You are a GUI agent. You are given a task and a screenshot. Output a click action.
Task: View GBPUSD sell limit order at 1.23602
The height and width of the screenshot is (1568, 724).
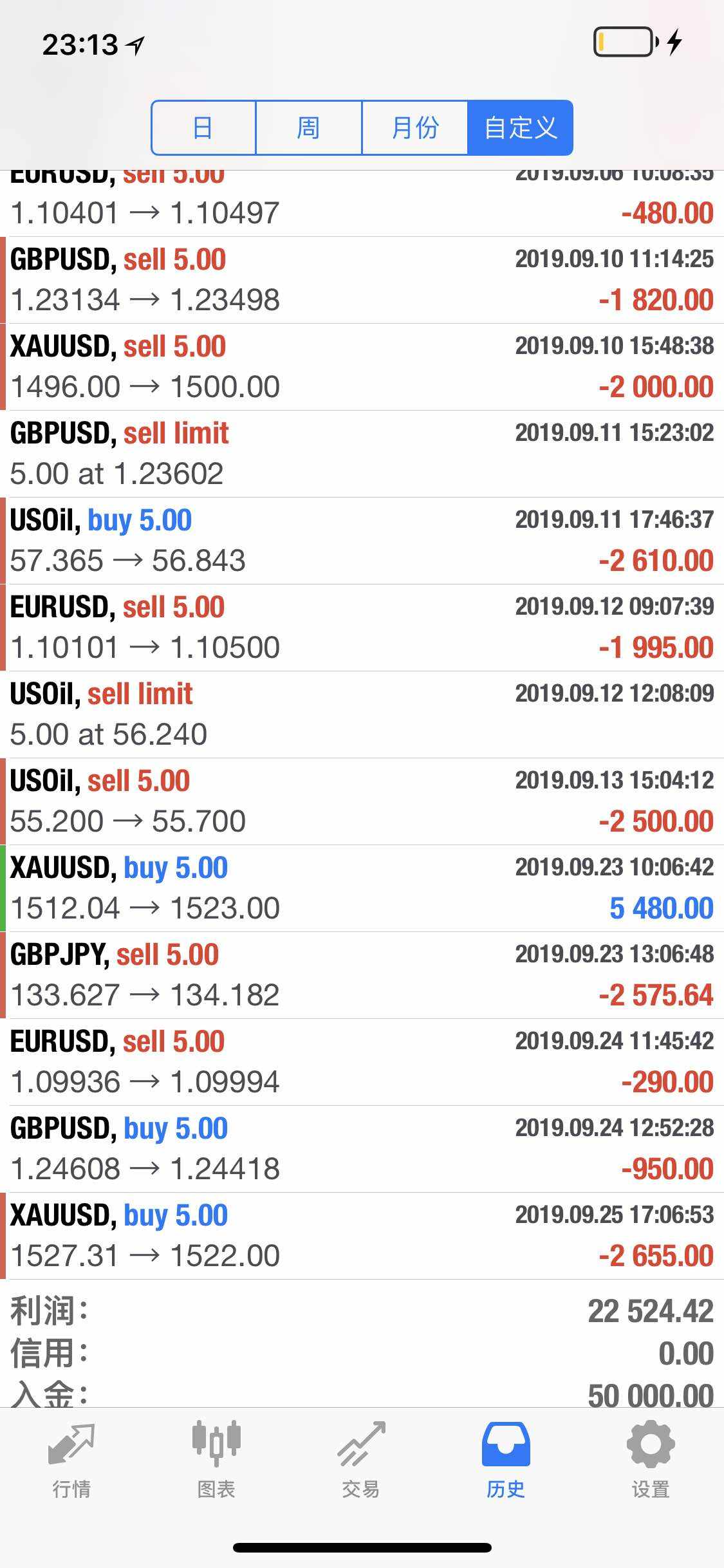[x=362, y=454]
